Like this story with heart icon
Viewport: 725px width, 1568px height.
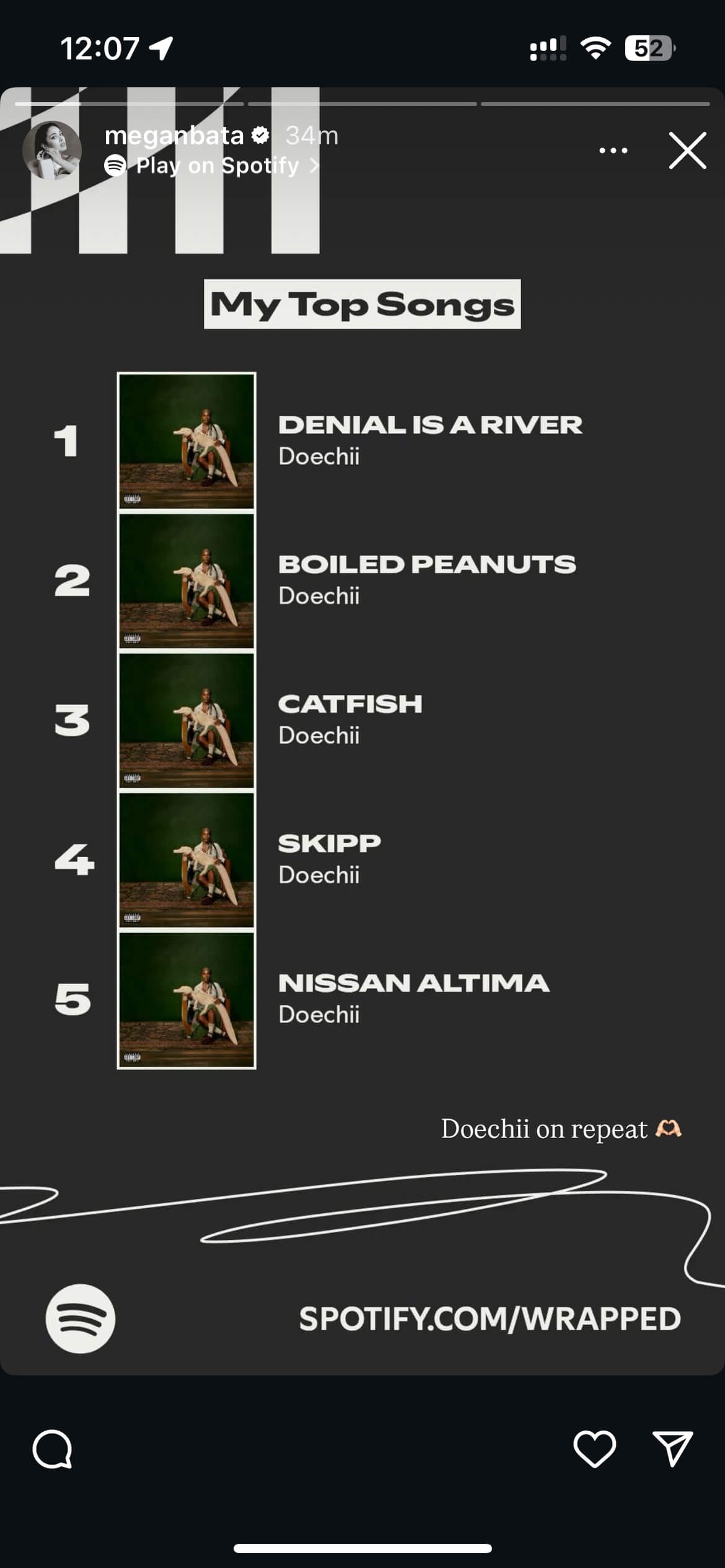click(x=594, y=1449)
